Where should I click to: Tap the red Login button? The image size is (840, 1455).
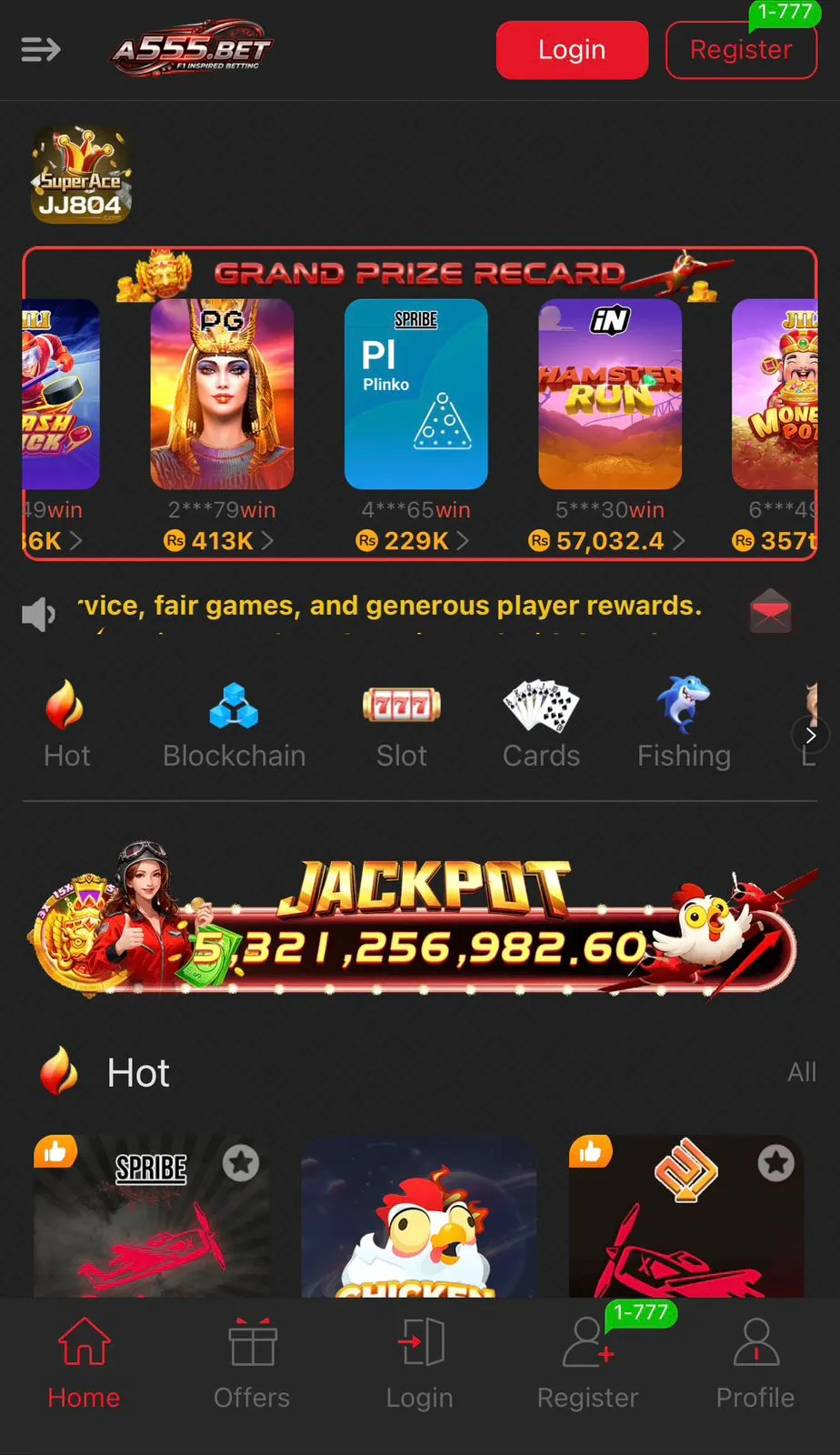point(572,50)
